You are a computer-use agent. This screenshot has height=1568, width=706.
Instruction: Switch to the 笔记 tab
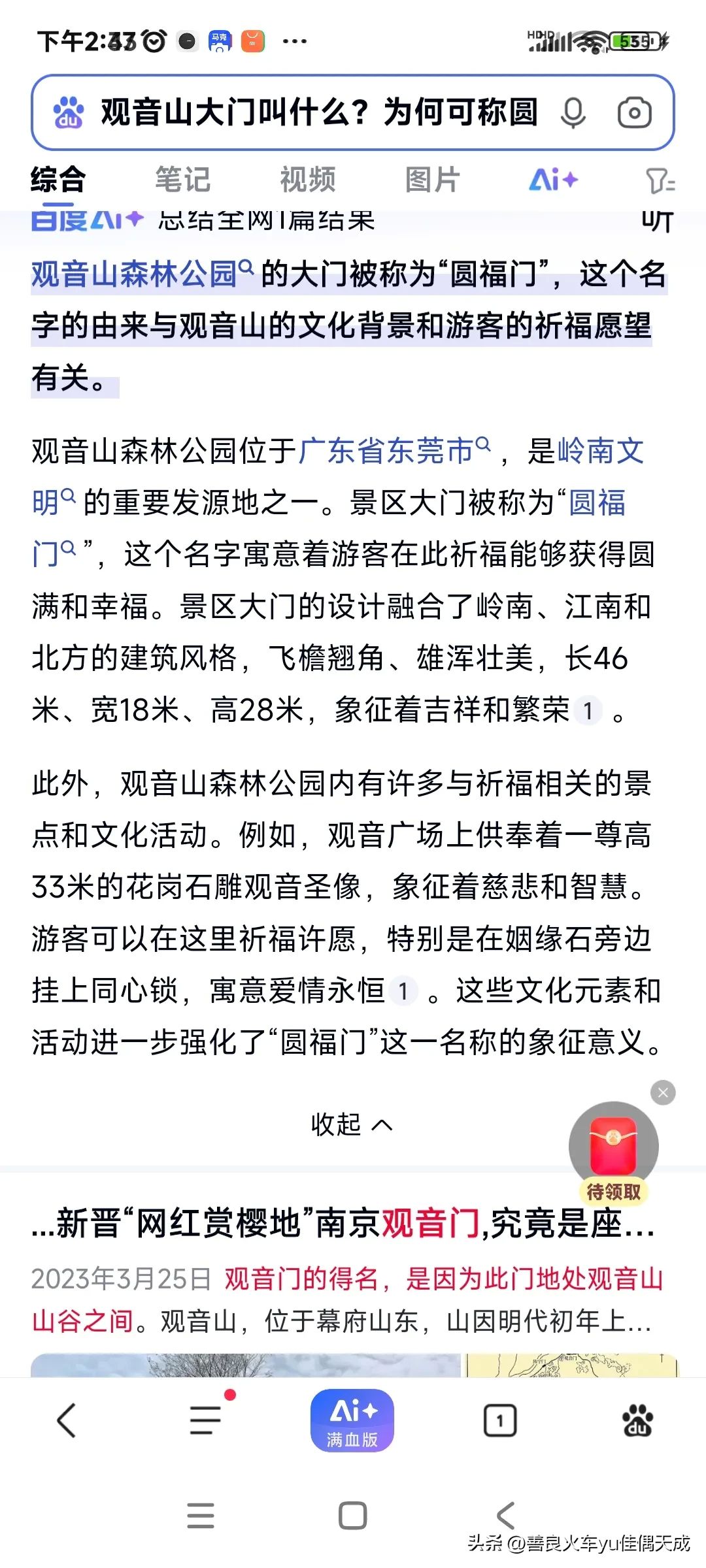click(182, 180)
